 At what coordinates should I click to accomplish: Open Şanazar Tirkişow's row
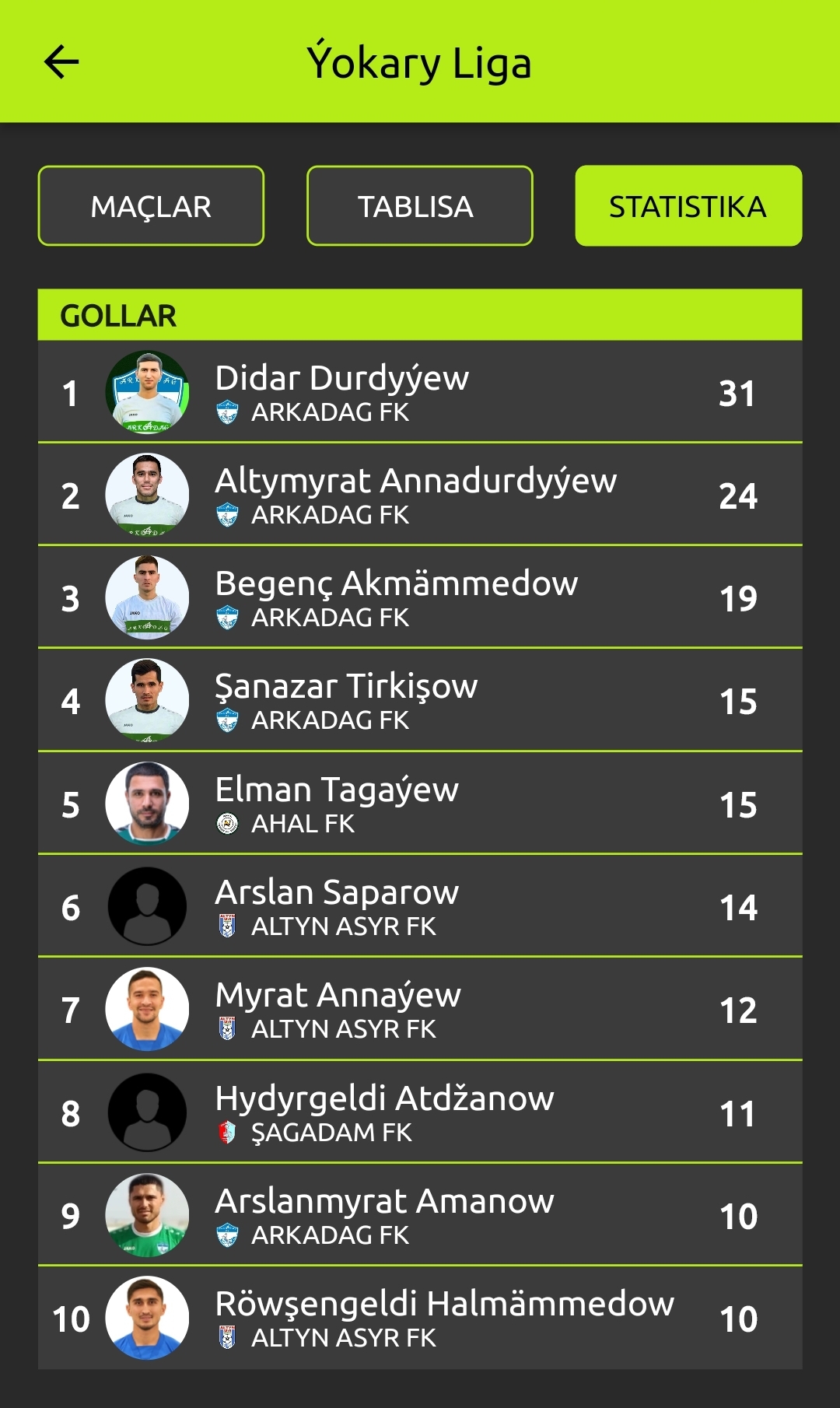(x=420, y=700)
